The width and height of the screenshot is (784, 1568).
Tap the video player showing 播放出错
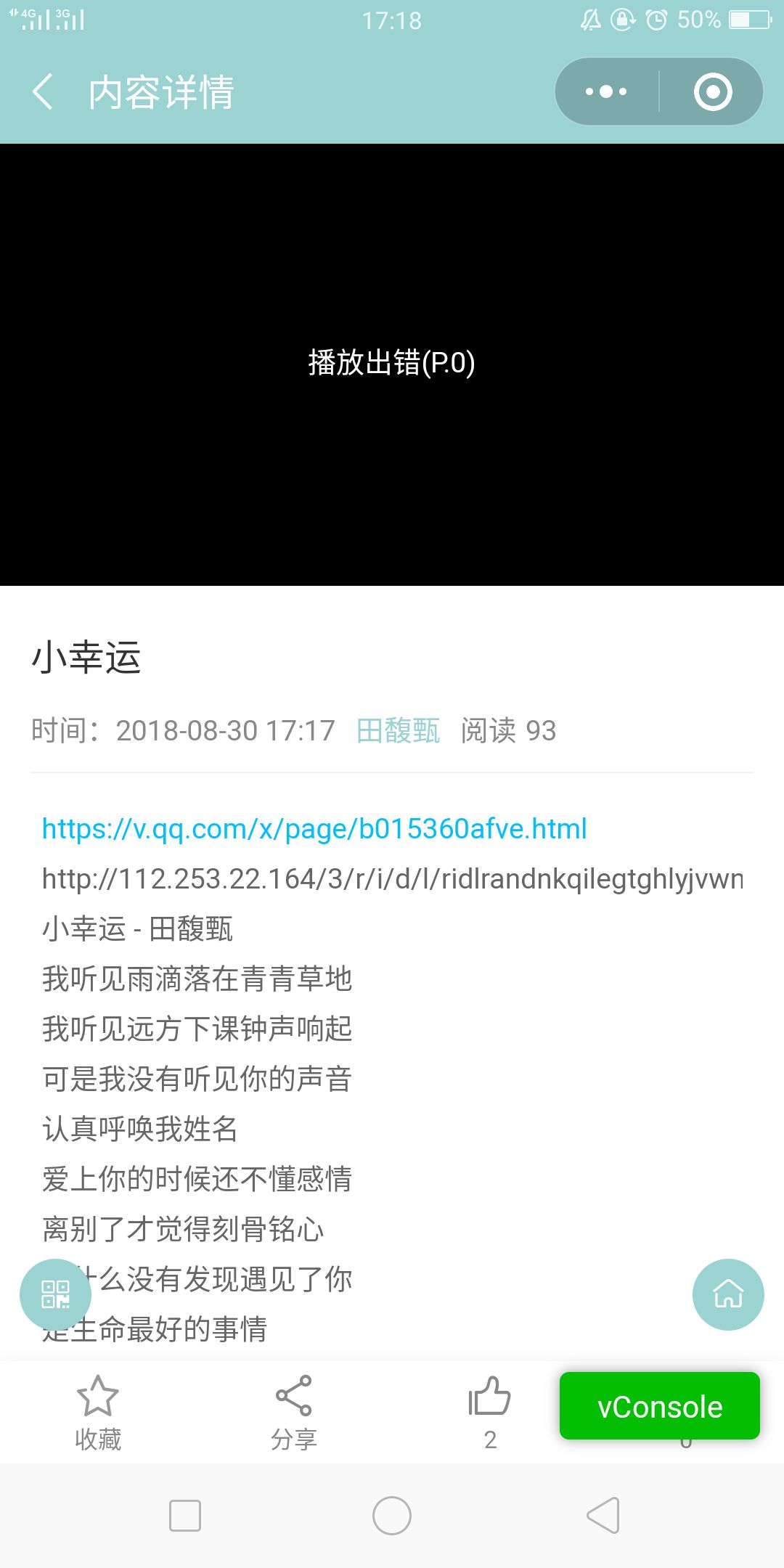point(392,364)
